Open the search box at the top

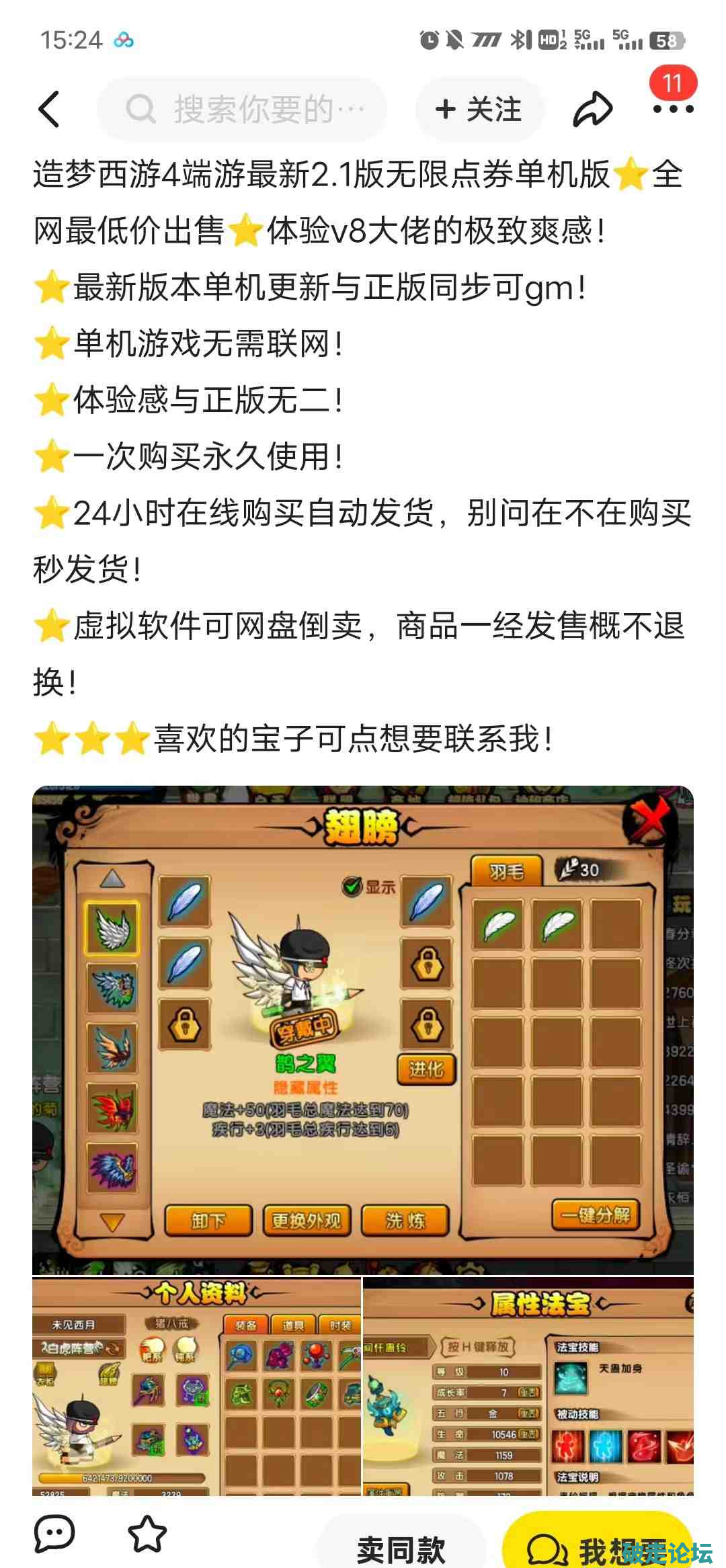click(x=243, y=109)
